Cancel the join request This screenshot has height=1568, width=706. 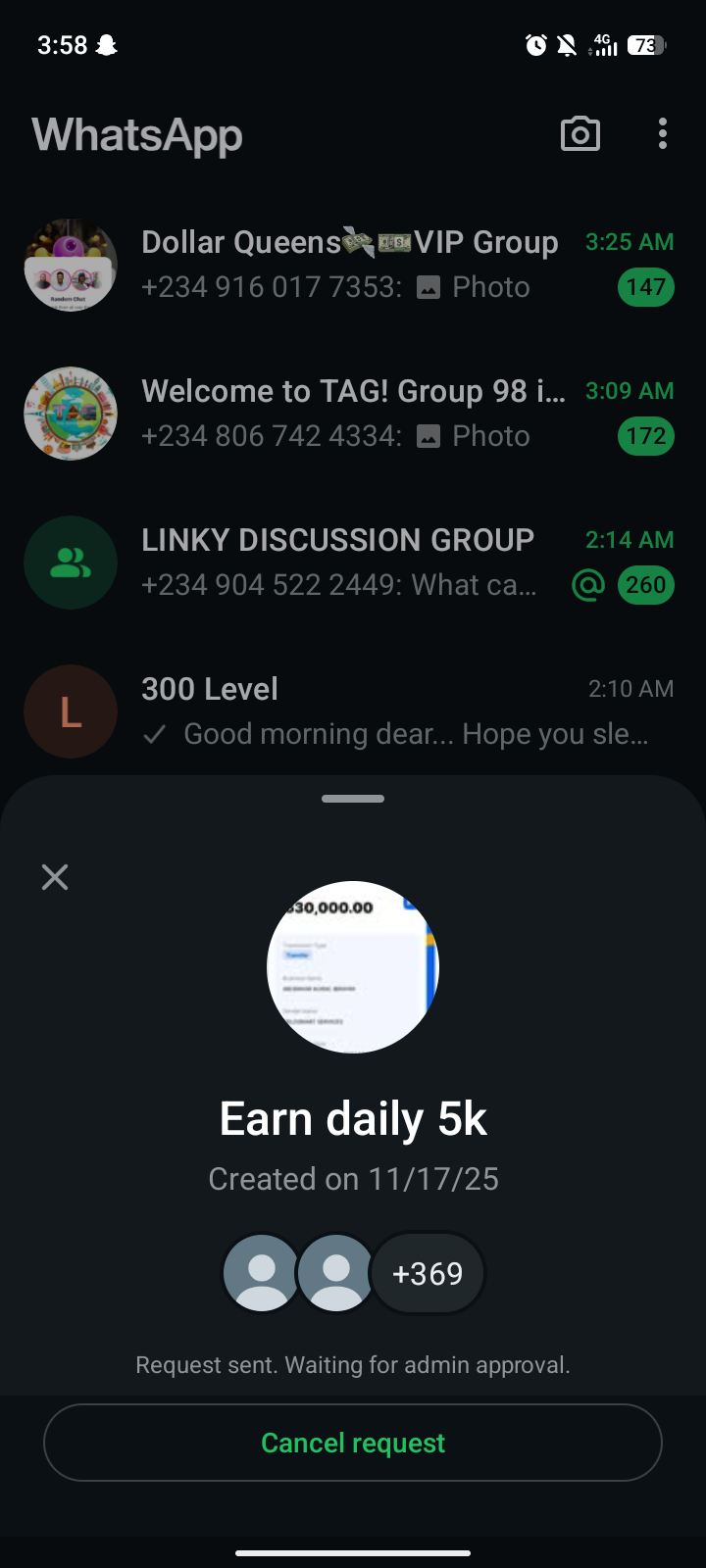(x=353, y=1443)
